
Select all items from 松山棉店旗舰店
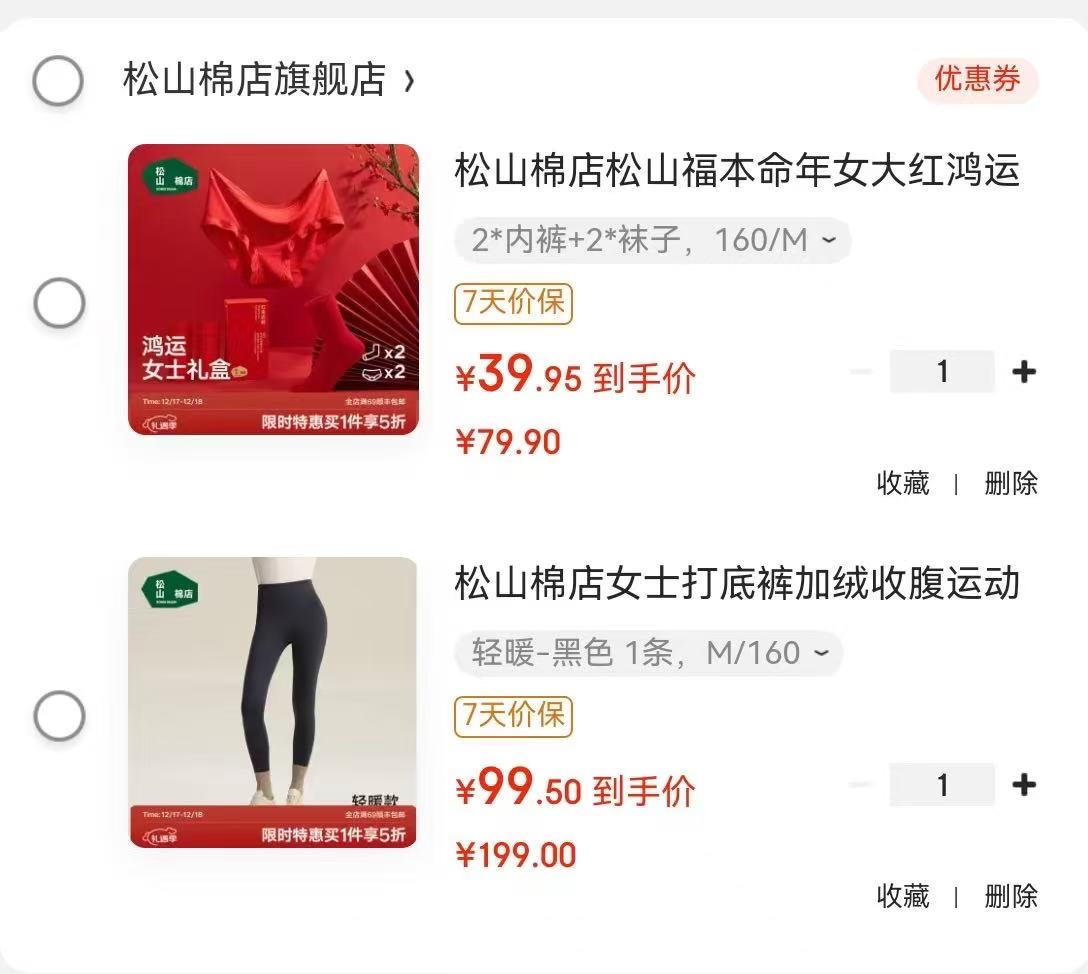tap(58, 81)
